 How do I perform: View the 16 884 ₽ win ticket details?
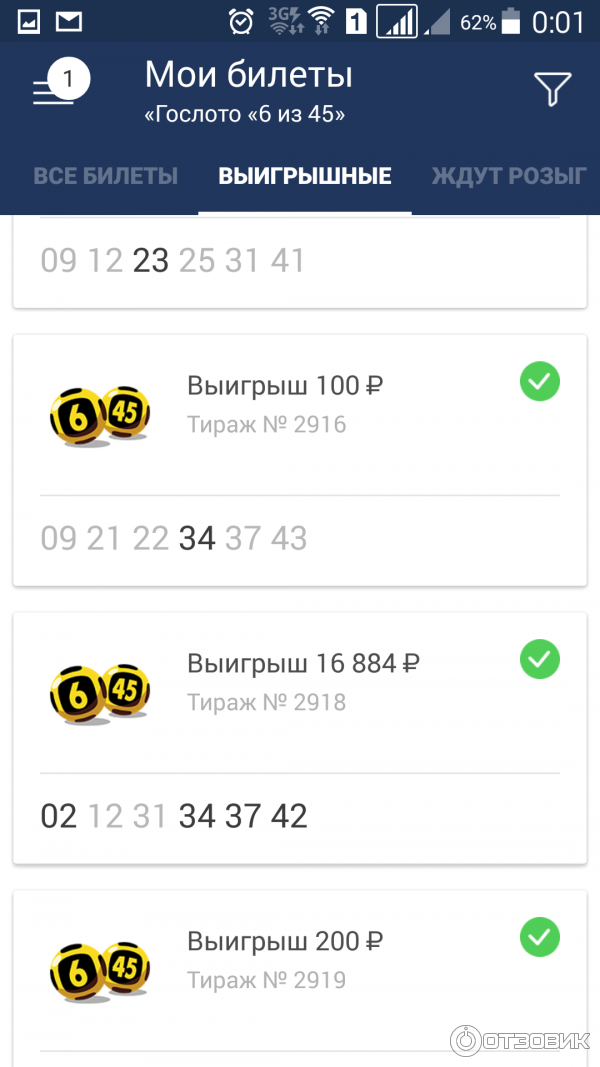[x=298, y=738]
